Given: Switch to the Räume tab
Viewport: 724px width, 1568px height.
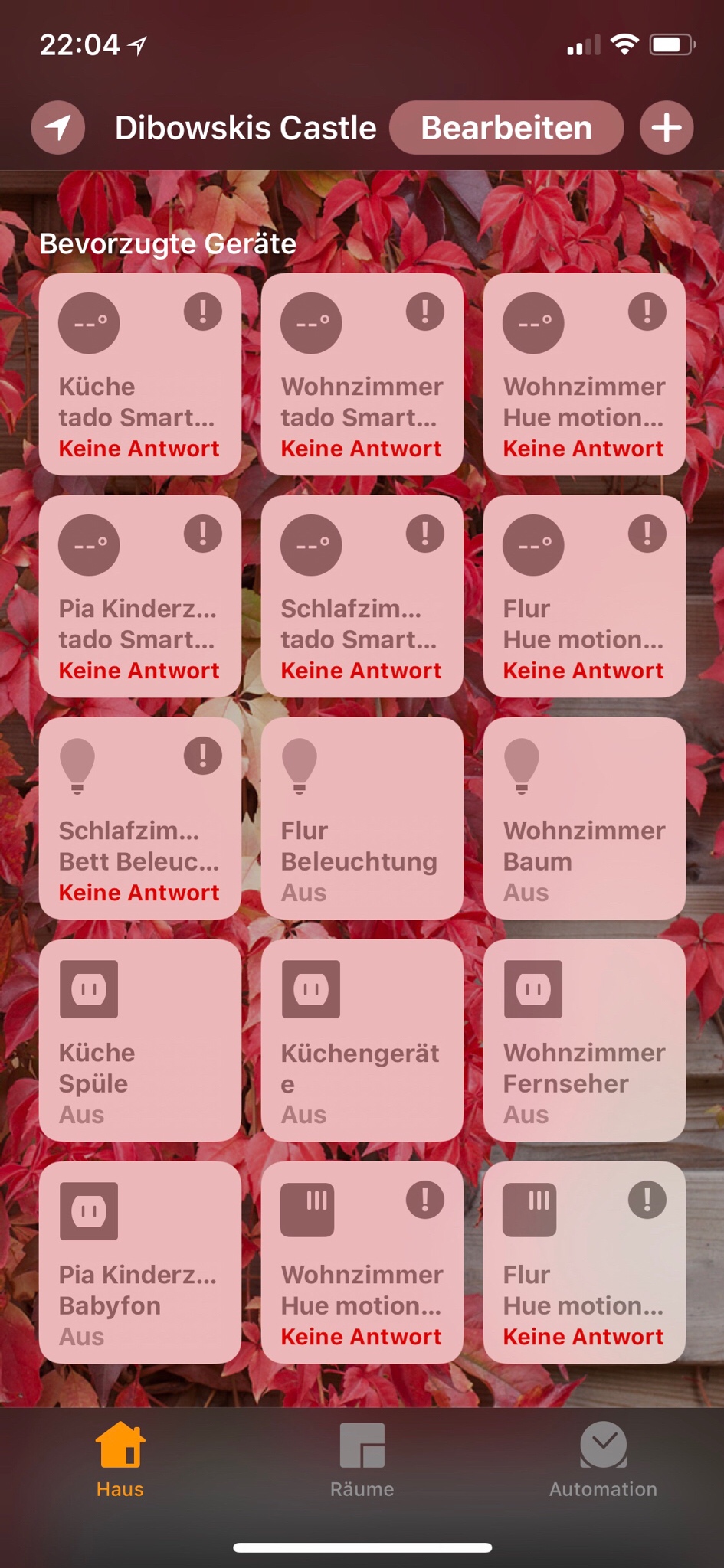Looking at the screenshot, I should [x=362, y=1460].
